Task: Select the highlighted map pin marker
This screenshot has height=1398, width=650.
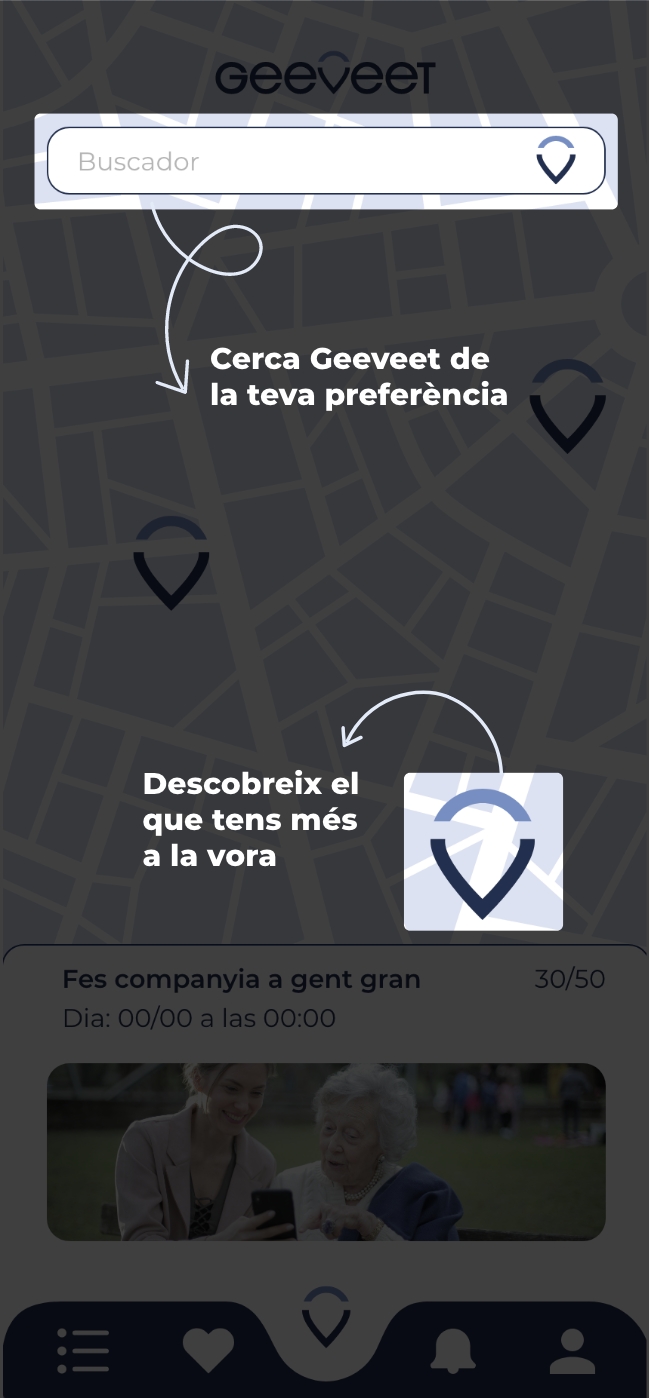Action: coord(483,852)
